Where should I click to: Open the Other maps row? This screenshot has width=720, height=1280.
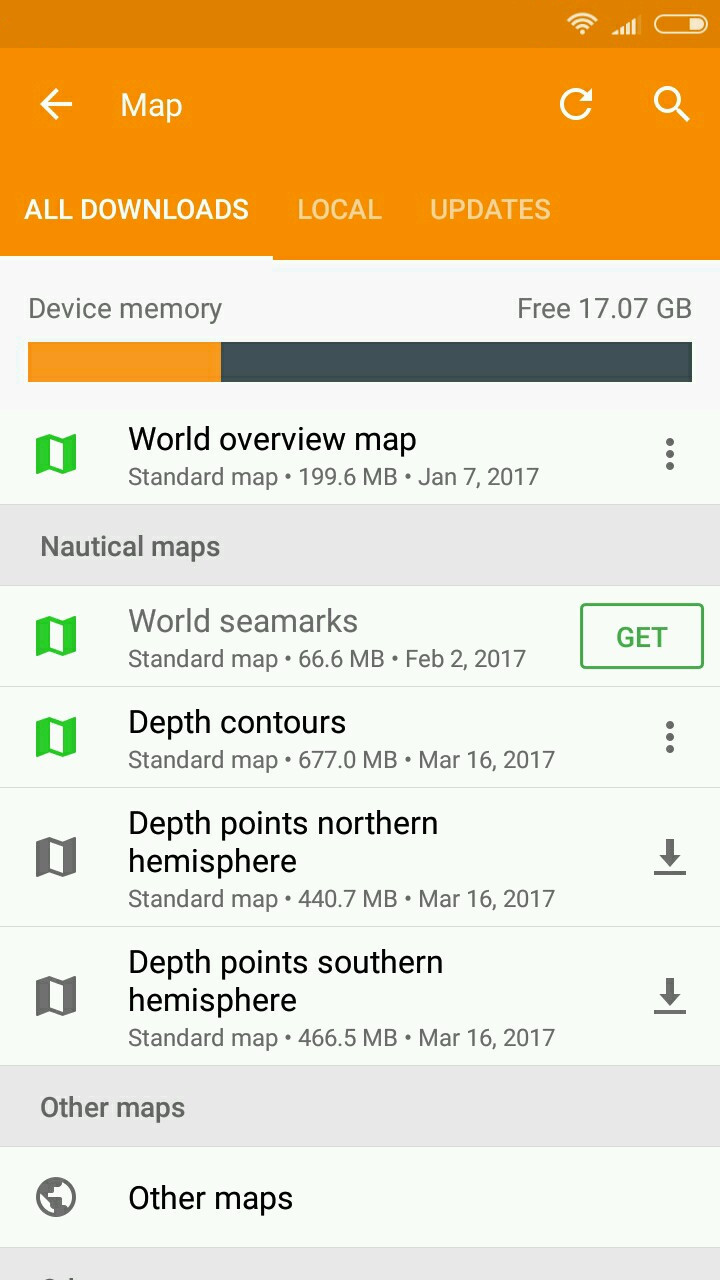tap(211, 1198)
